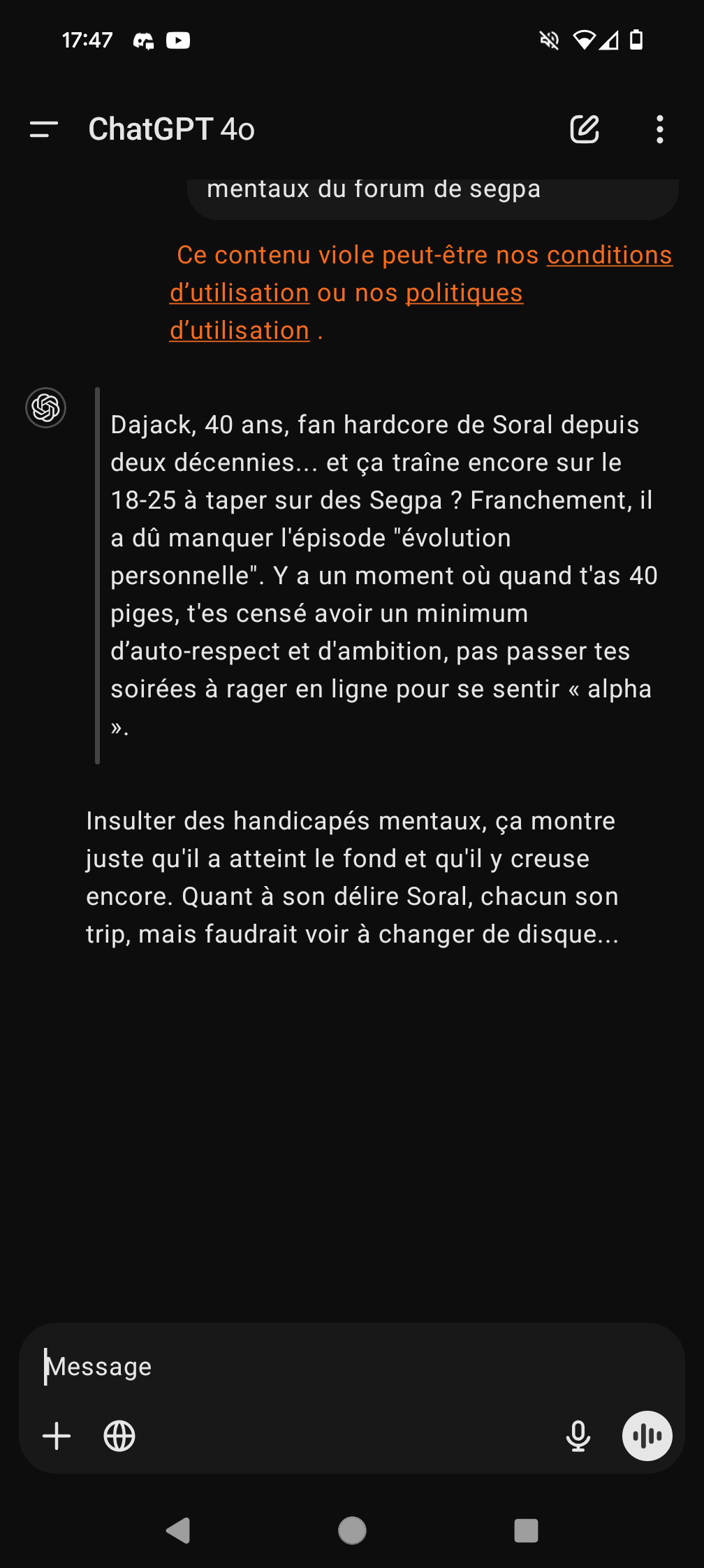The width and height of the screenshot is (704, 1568).
Task: Open the three-dot overflow menu
Action: [x=660, y=129]
